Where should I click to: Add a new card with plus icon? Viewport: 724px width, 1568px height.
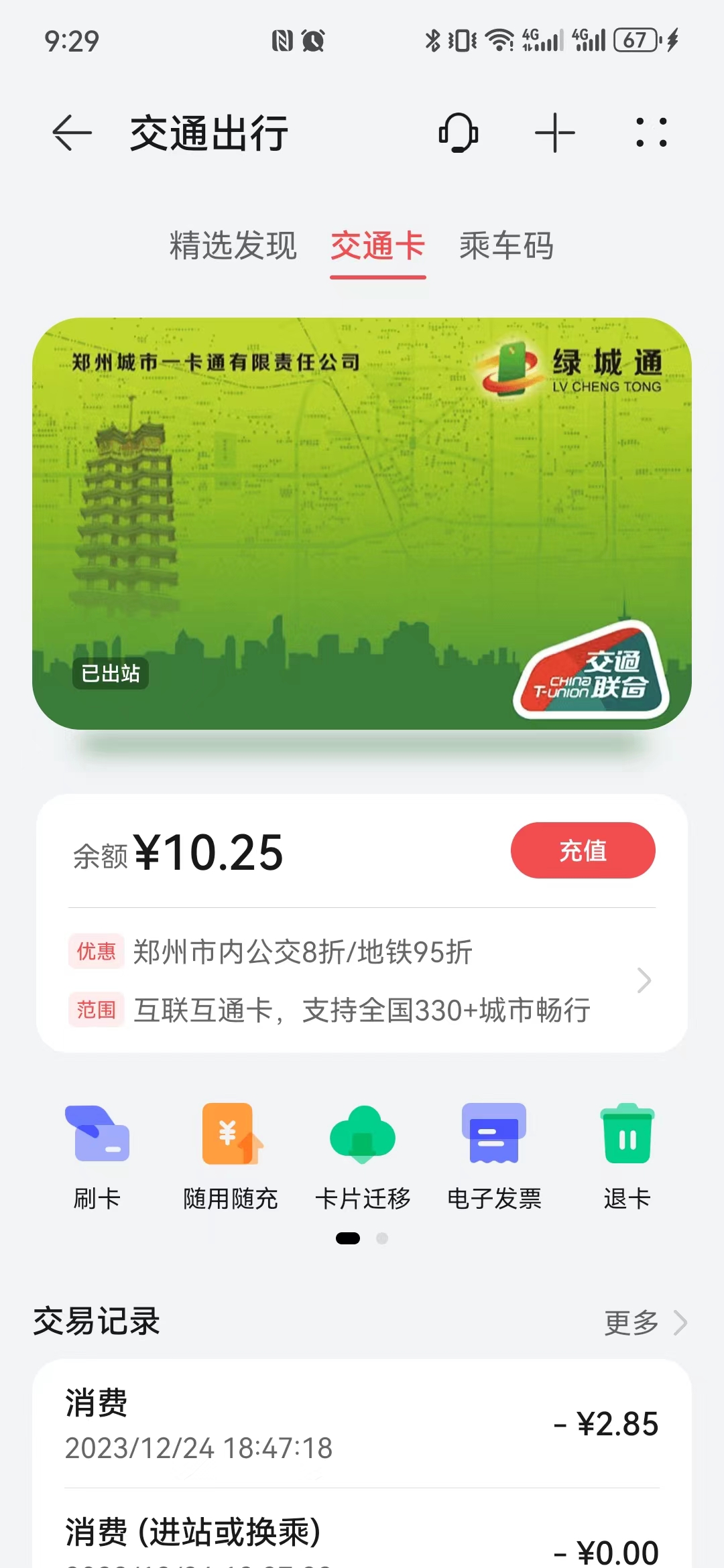click(554, 133)
